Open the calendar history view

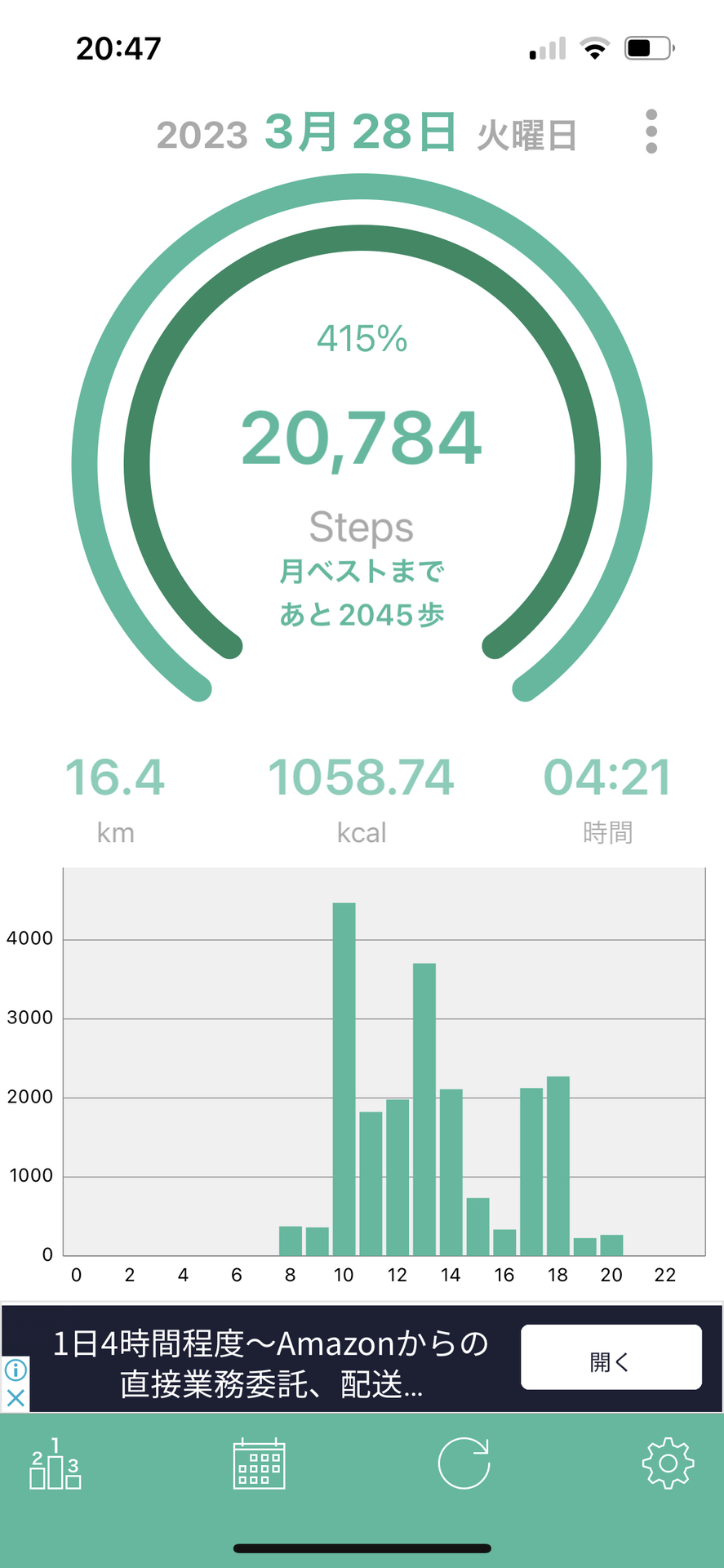(259, 1463)
